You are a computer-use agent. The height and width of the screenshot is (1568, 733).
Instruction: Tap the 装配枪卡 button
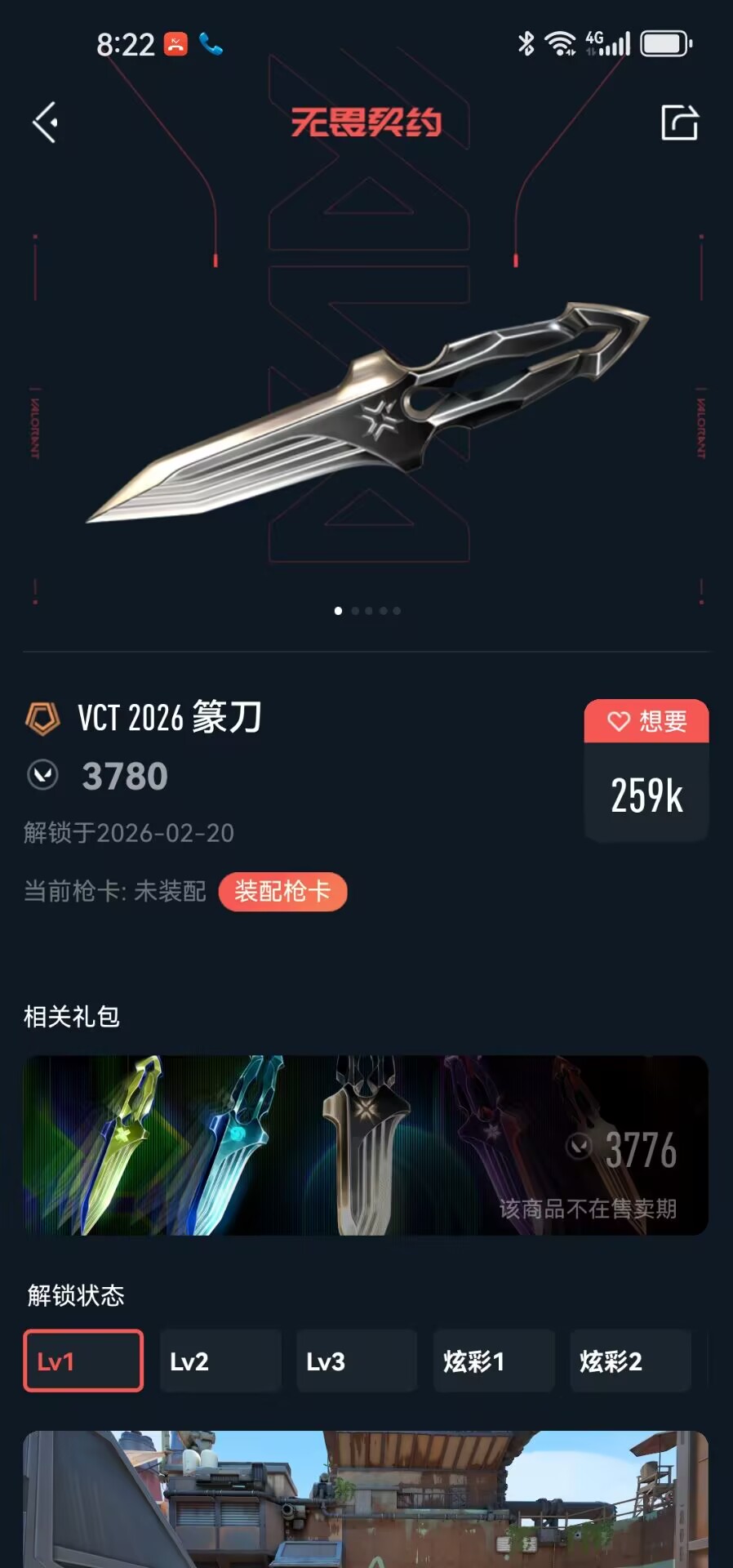coord(282,891)
